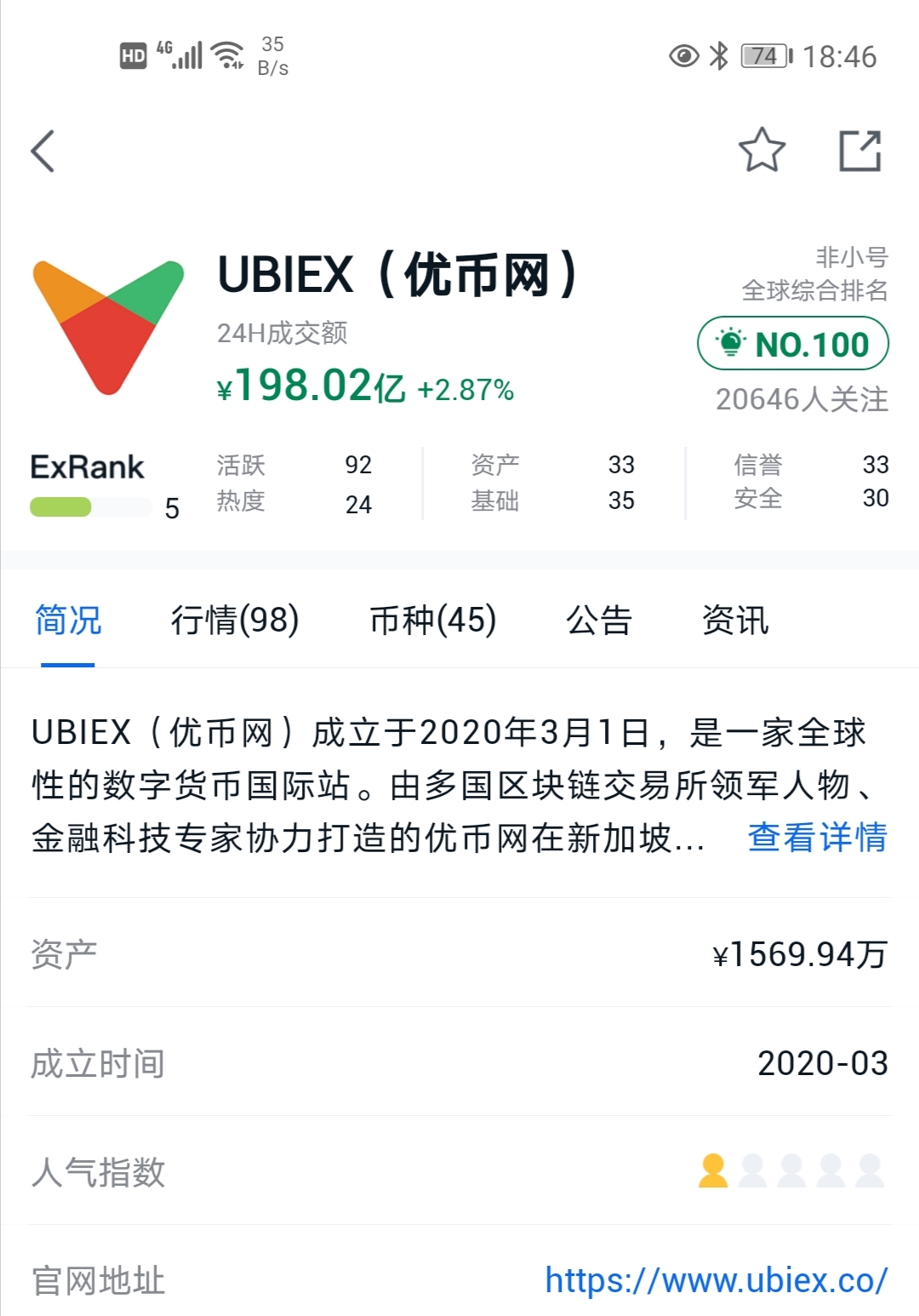The image size is (919, 1316).
Task: Open the 币种(45) tab
Action: [x=433, y=620]
